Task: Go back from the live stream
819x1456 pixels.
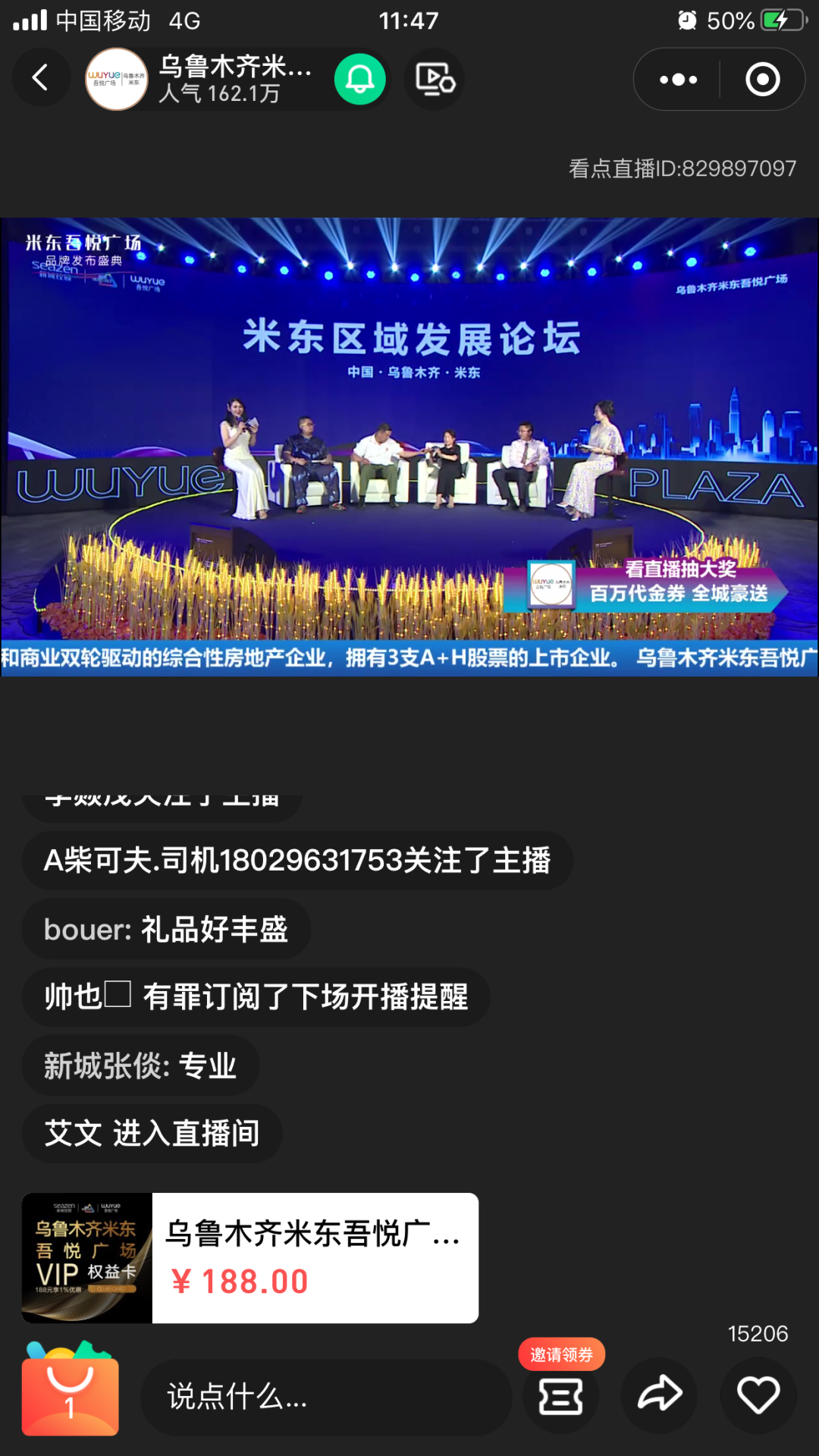Action: pyautogui.click(x=41, y=78)
